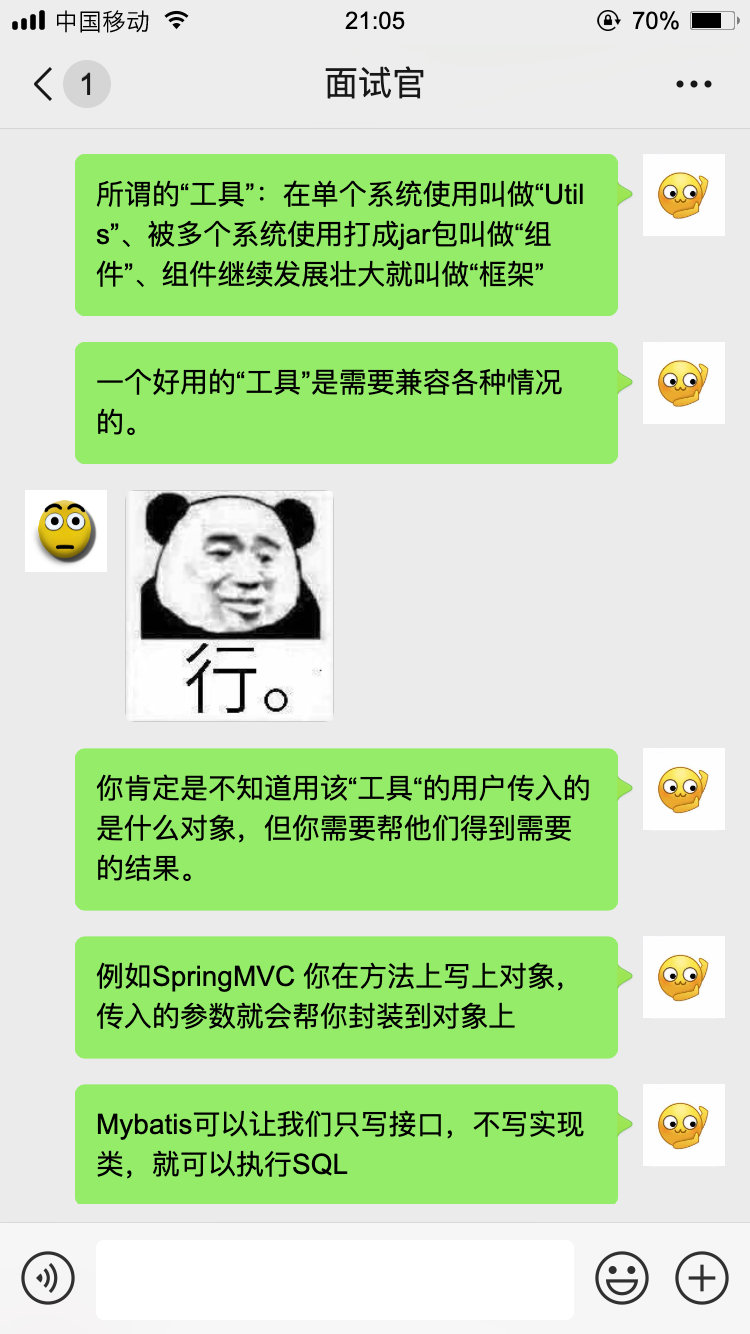The height and width of the screenshot is (1334, 750).
Task: View the panda "行。" sticker image
Action: pyautogui.click(x=229, y=605)
